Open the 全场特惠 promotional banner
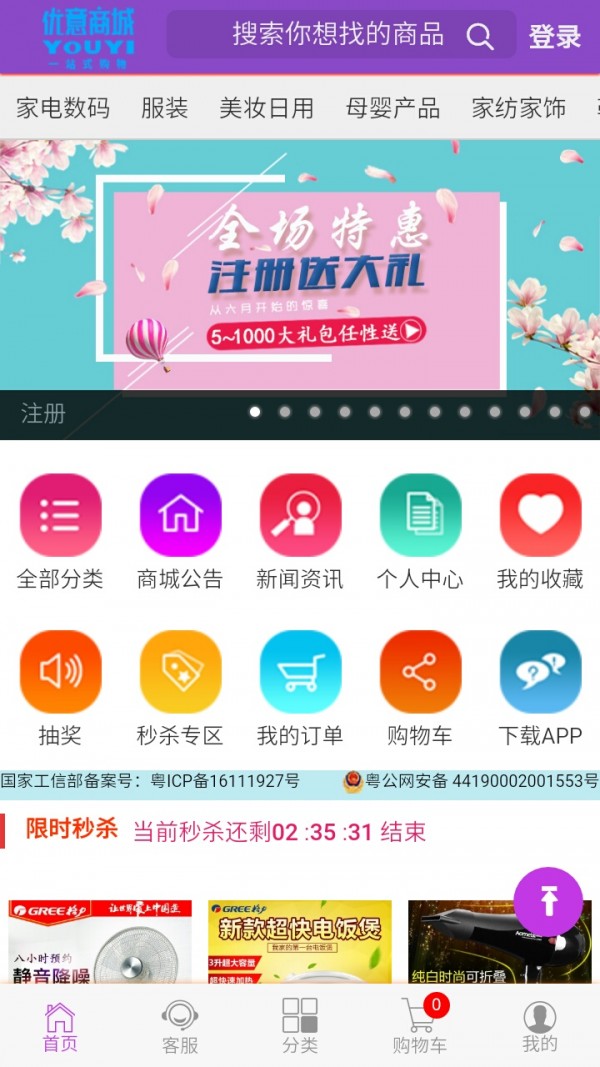 300,270
